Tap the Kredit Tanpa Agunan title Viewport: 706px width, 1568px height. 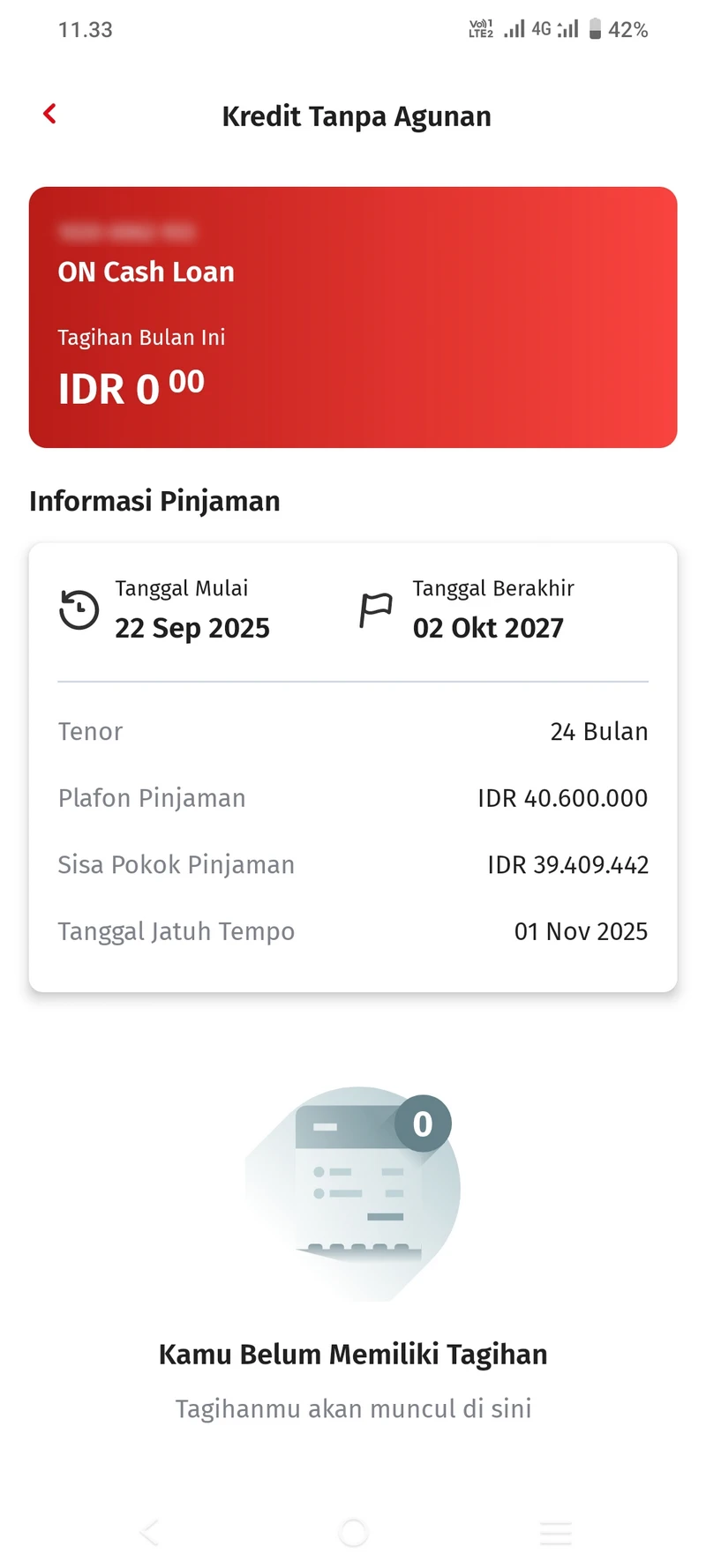click(357, 116)
